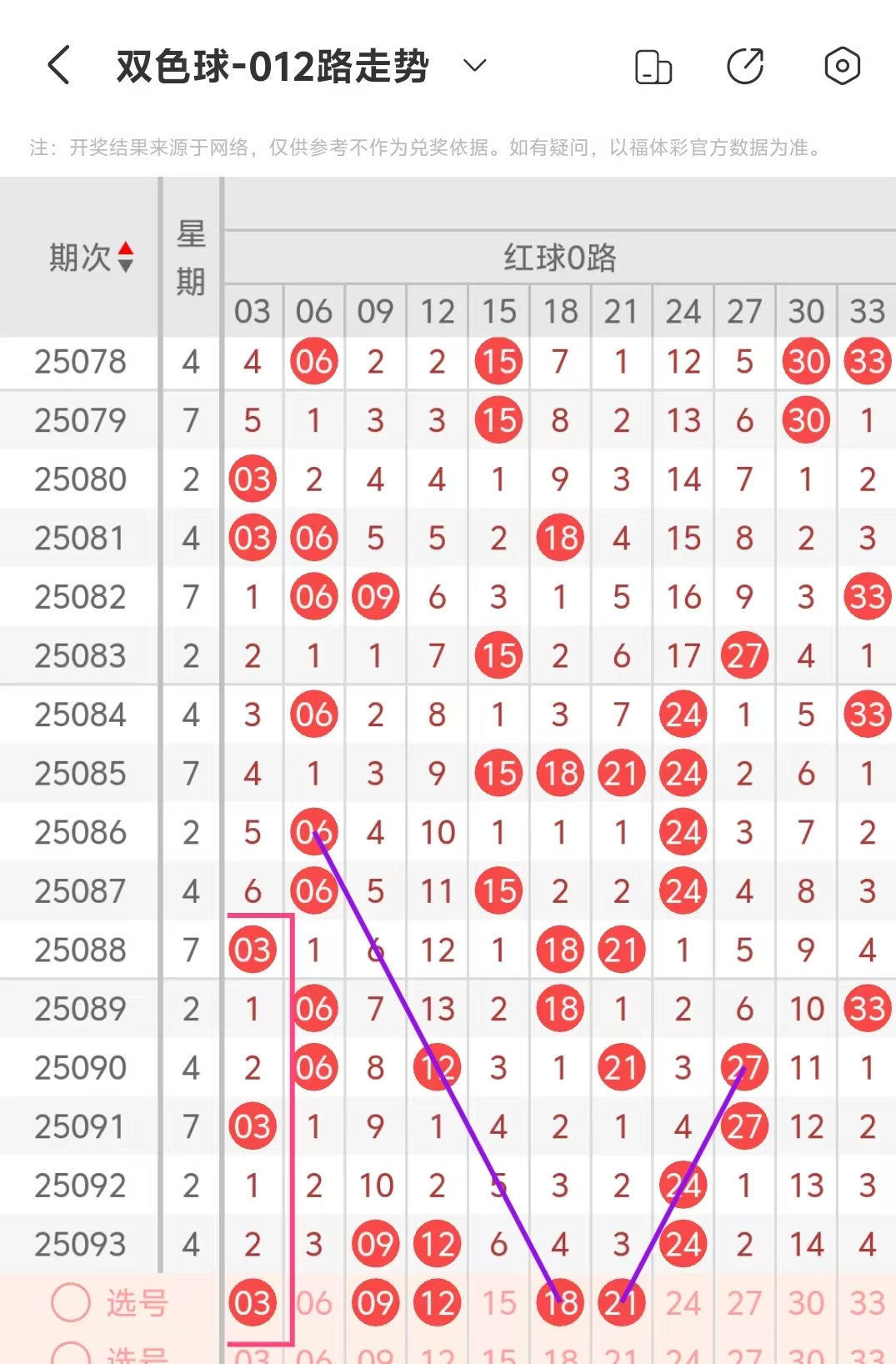The width and height of the screenshot is (896, 1364).
Task: Deselect ball 09 in the 选号 row
Action: click(x=376, y=1302)
